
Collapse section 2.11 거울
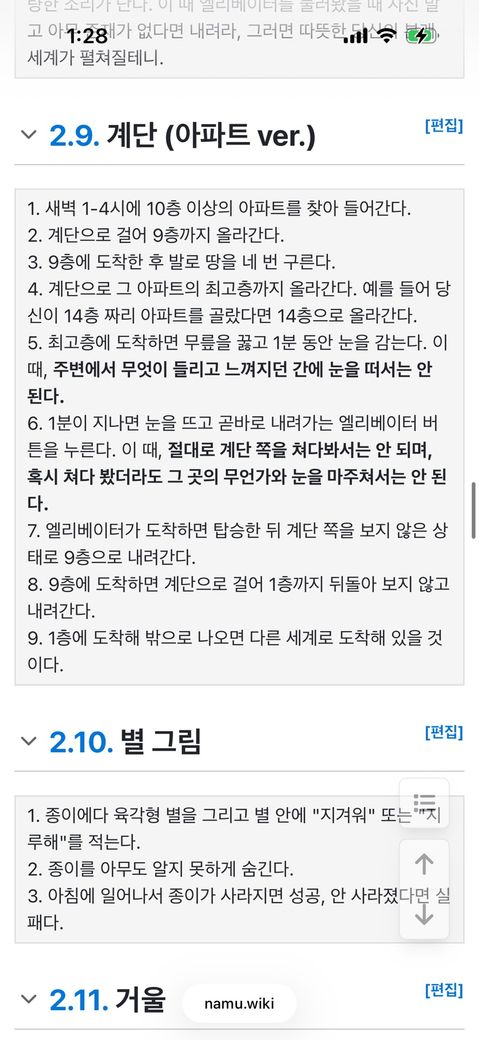tap(29, 999)
